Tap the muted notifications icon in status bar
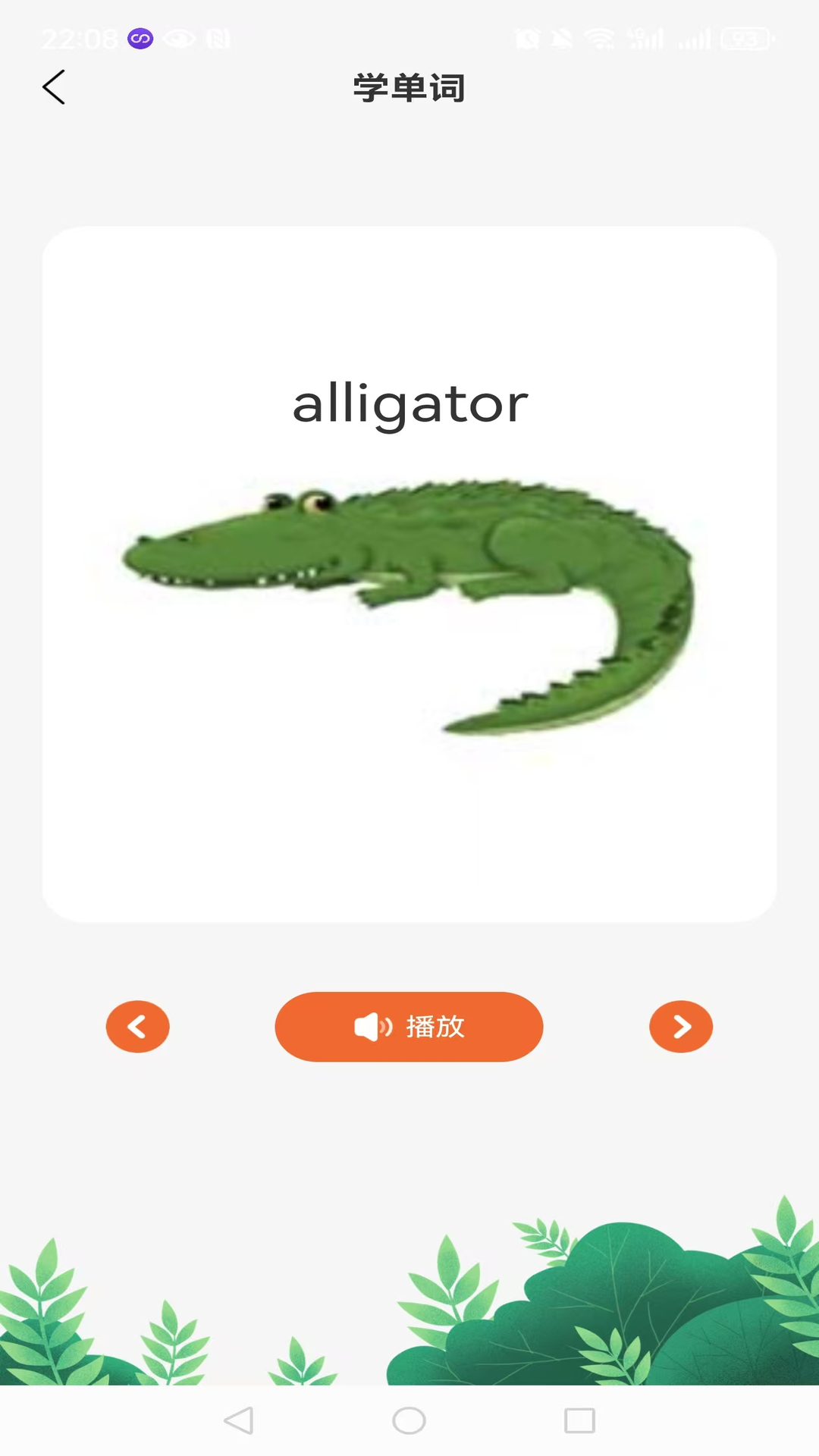This screenshot has height=1456, width=819. coord(561,38)
